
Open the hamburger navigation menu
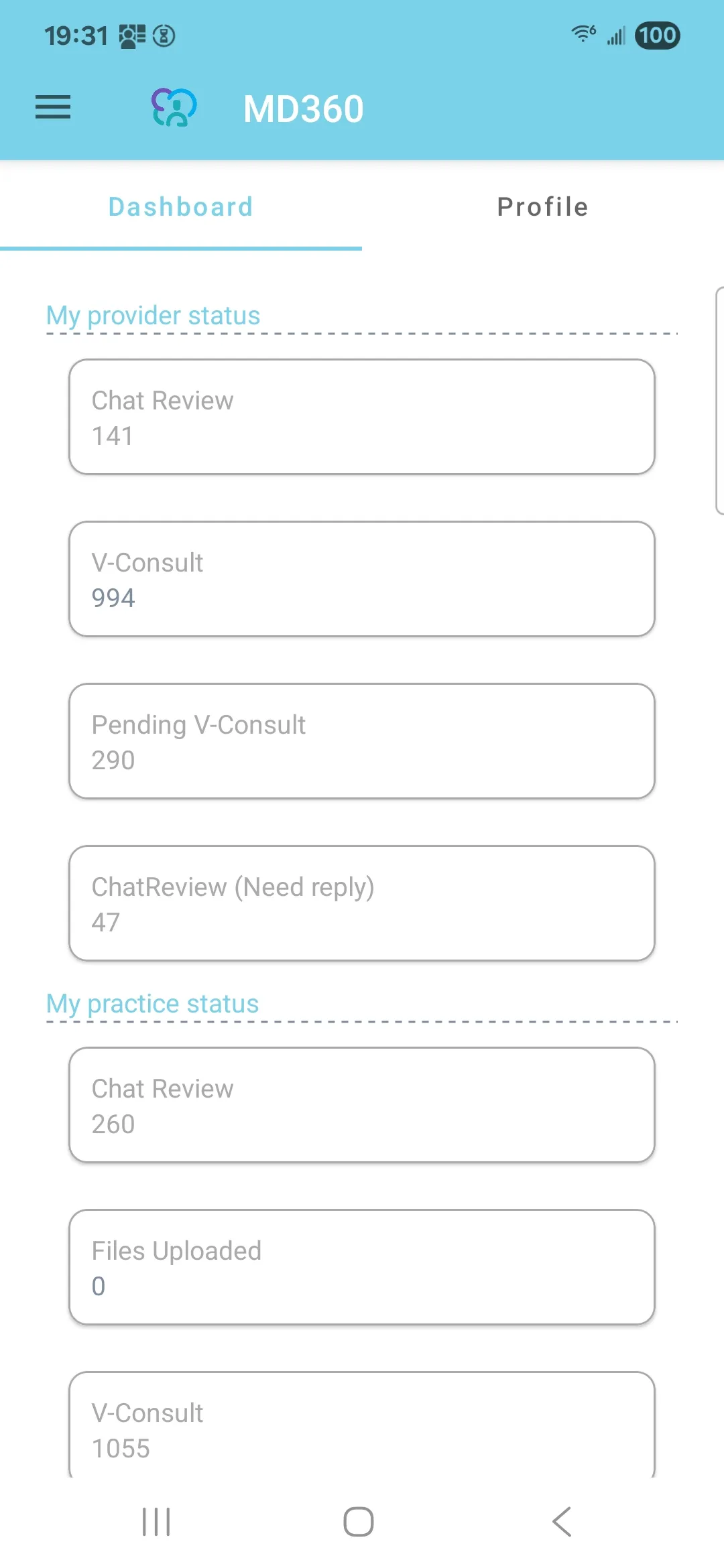[x=53, y=107]
